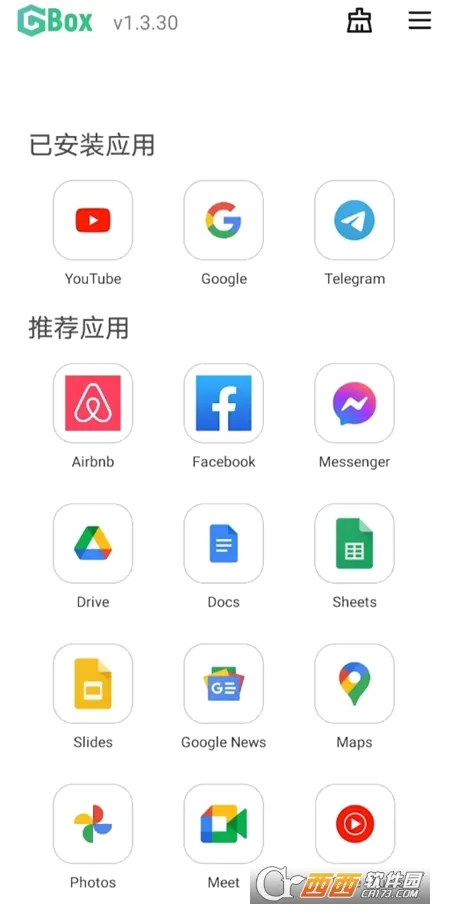This screenshot has width=450, height=914.
Task: Open the Google app
Action: pyautogui.click(x=224, y=220)
